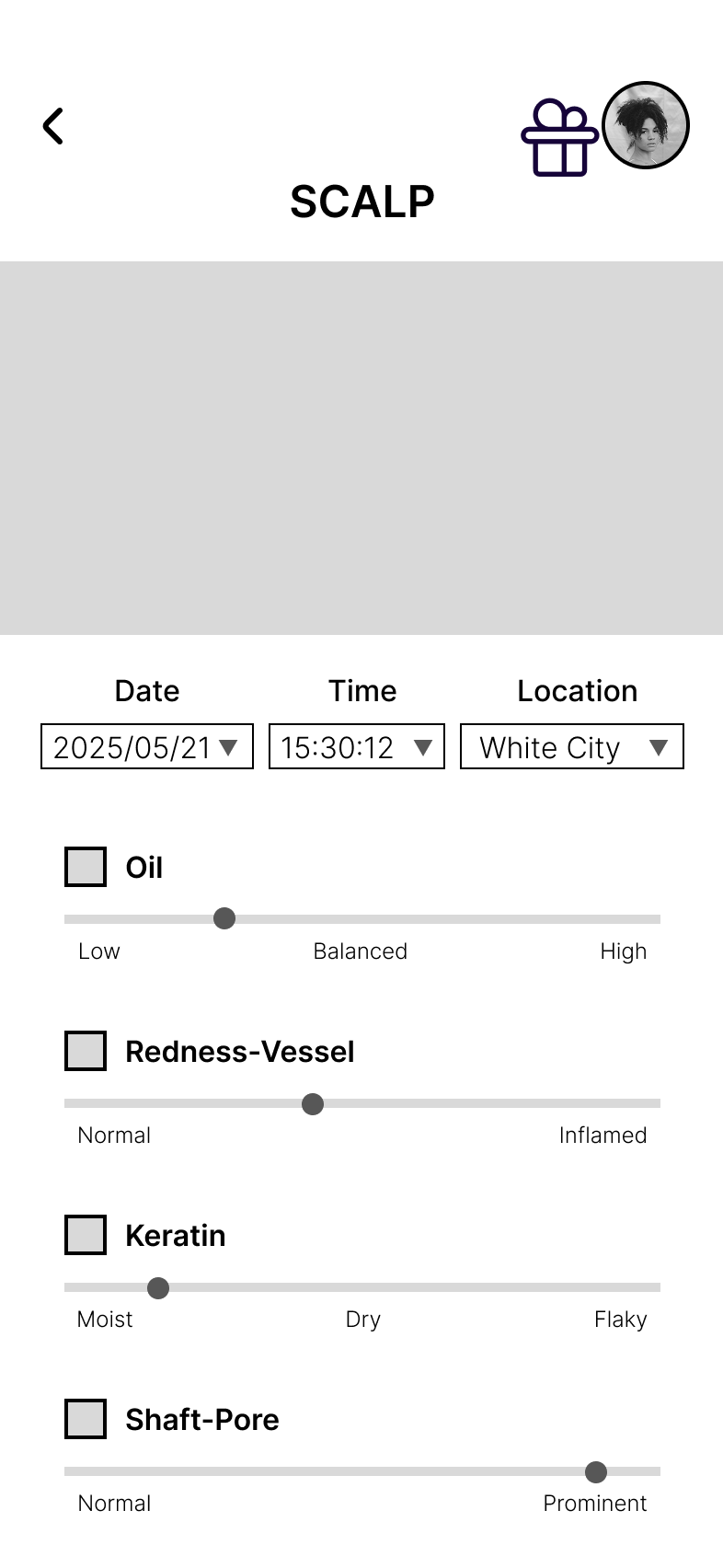Viewport: 723px width, 1568px height.
Task: Select the Keratin checkbox
Action: (86, 1235)
